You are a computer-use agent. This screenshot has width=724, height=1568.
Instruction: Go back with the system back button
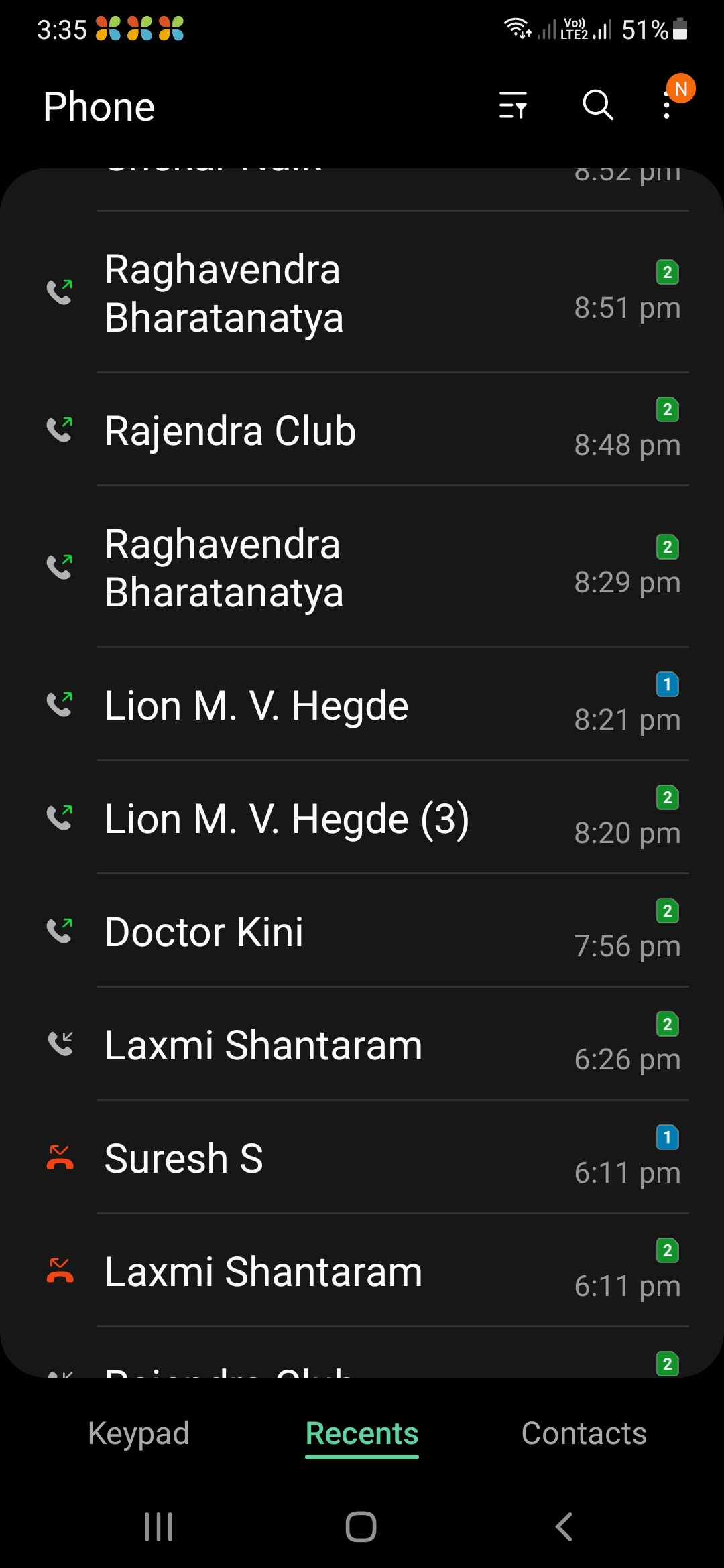tap(564, 1527)
